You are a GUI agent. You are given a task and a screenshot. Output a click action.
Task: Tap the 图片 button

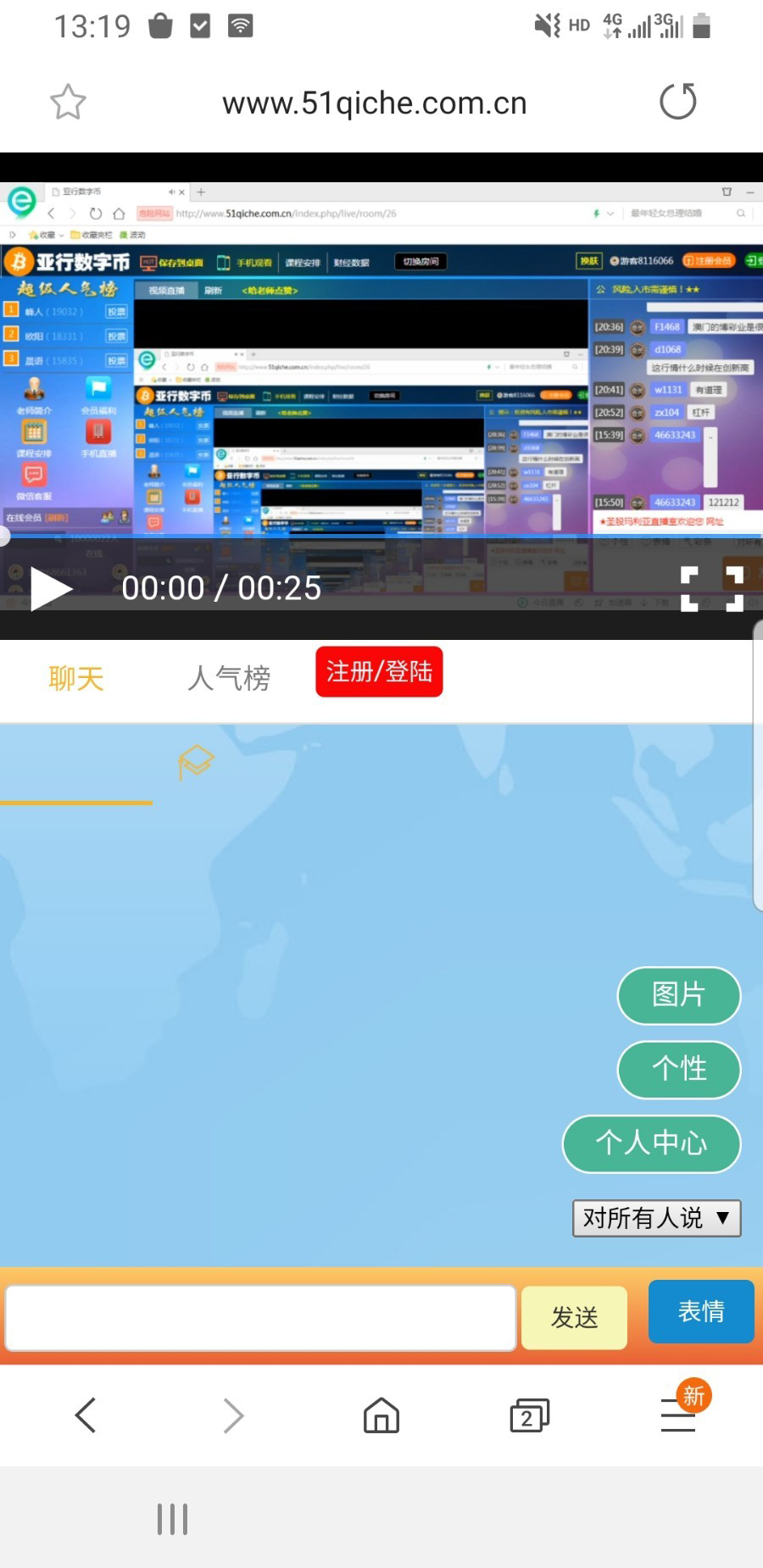678,995
